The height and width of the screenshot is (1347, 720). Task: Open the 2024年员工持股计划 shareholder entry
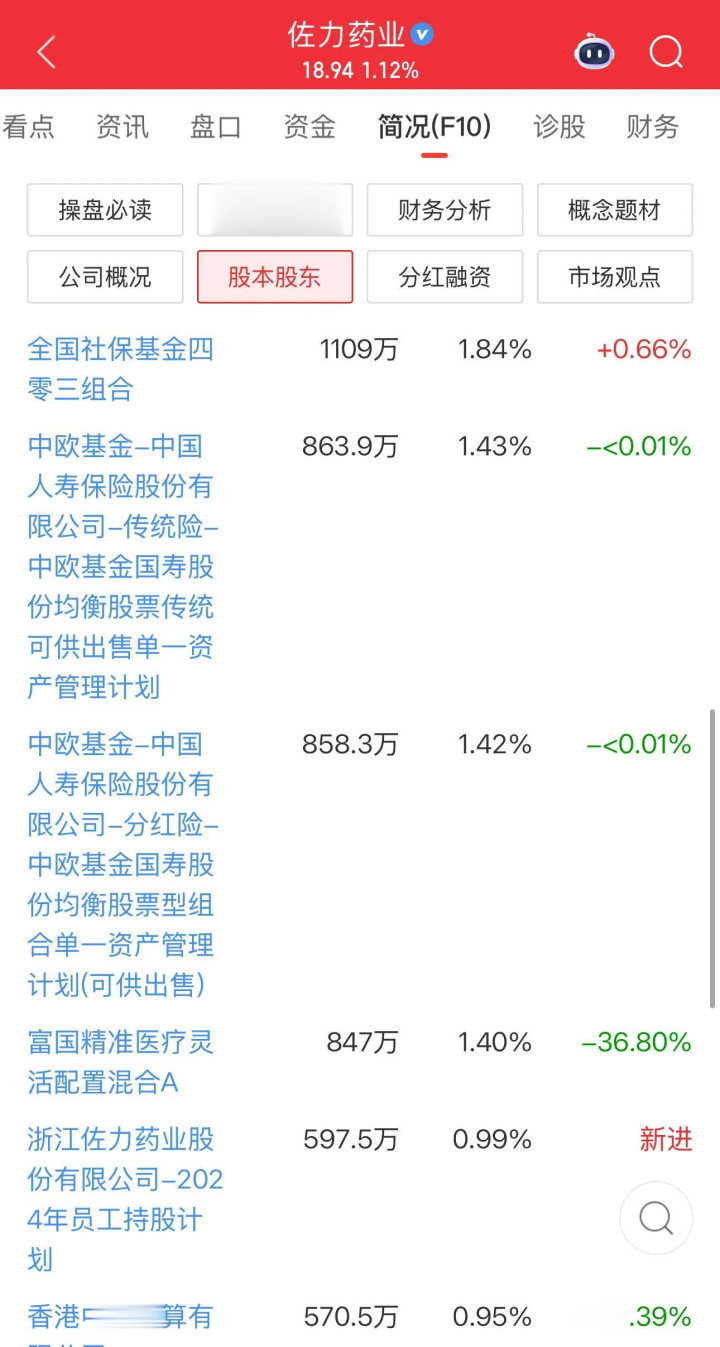pos(125,1199)
